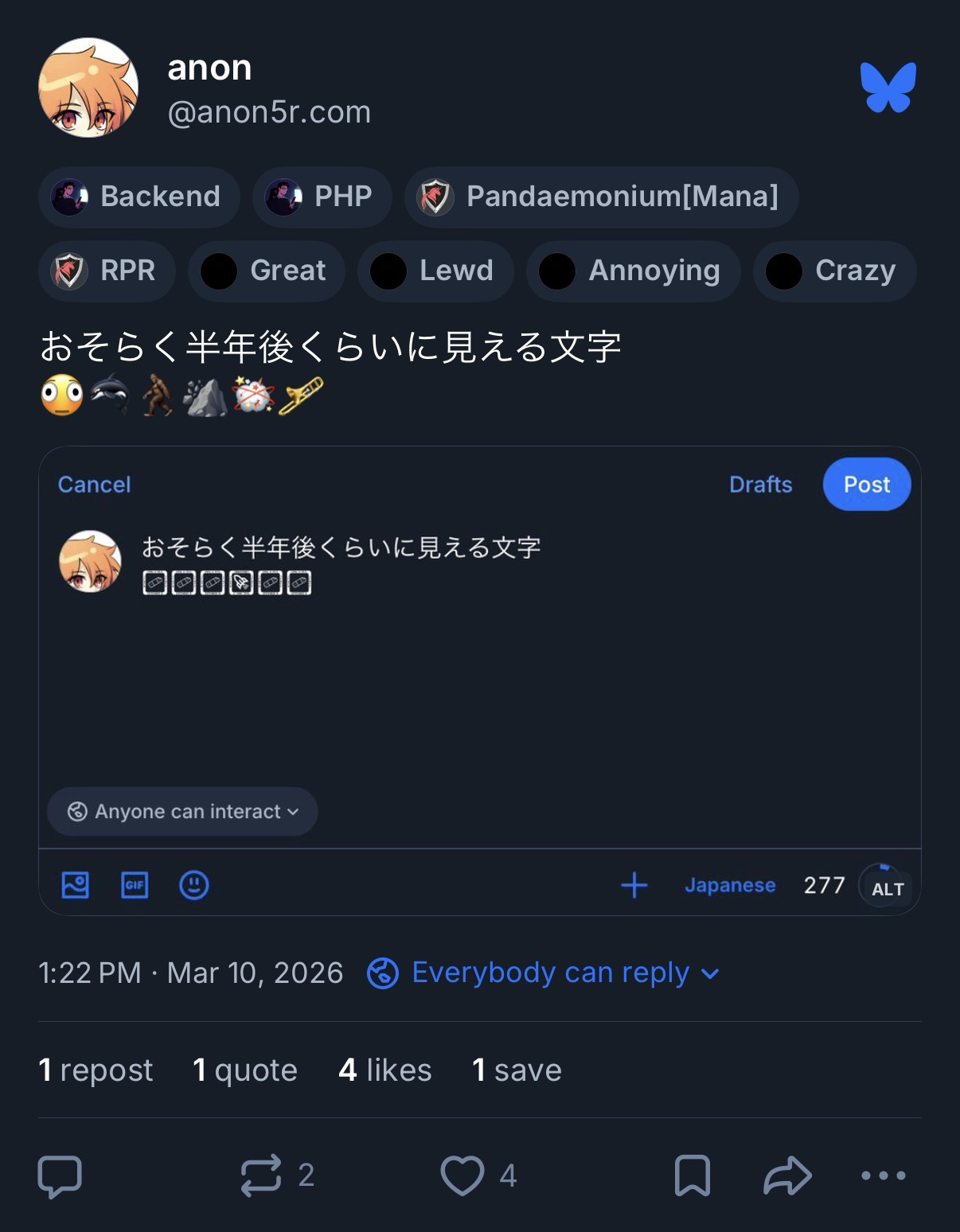This screenshot has width=960, height=1232.
Task: Select the Annoying label chip
Action: [633, 271]
